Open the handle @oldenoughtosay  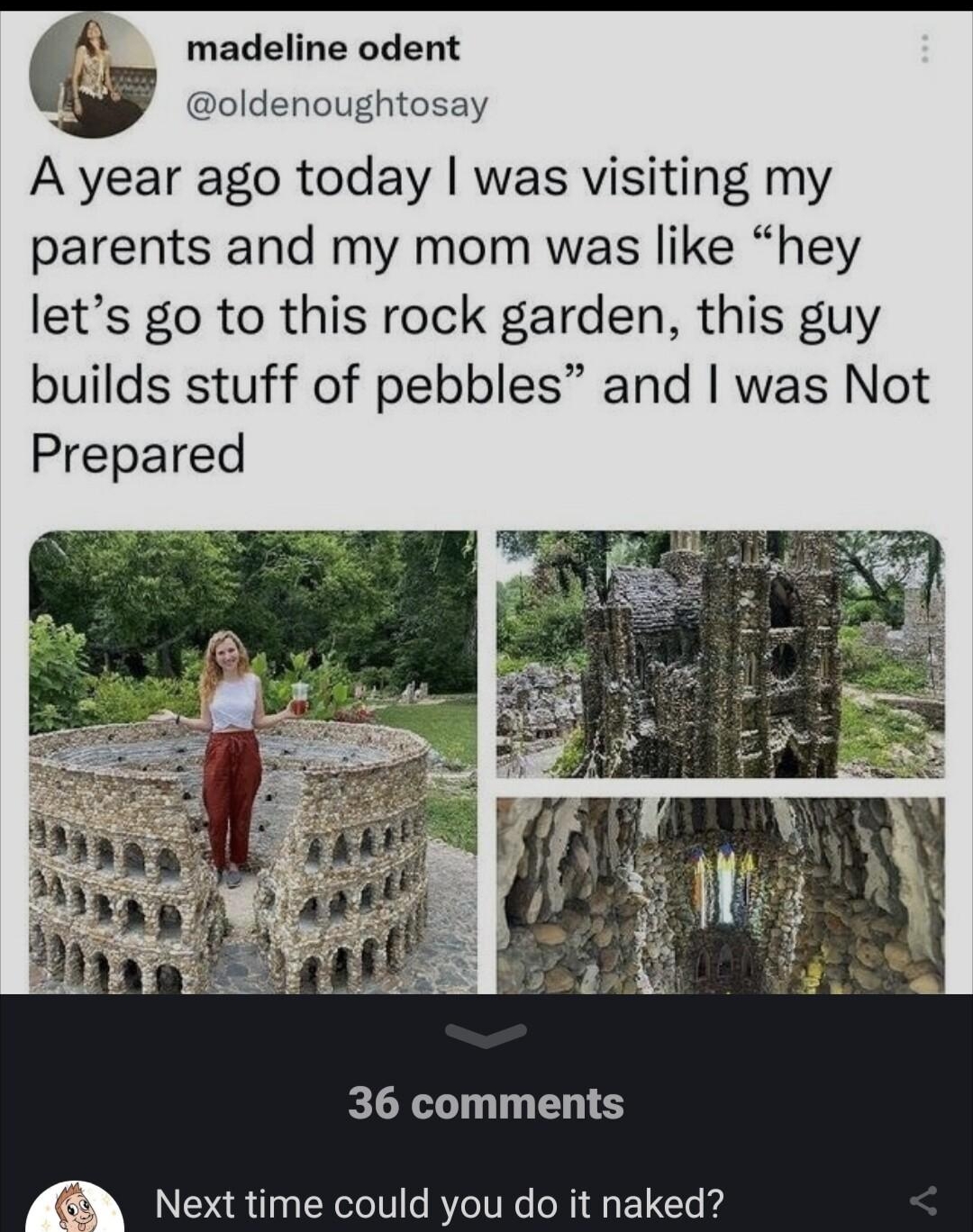[x=333, y=104]
